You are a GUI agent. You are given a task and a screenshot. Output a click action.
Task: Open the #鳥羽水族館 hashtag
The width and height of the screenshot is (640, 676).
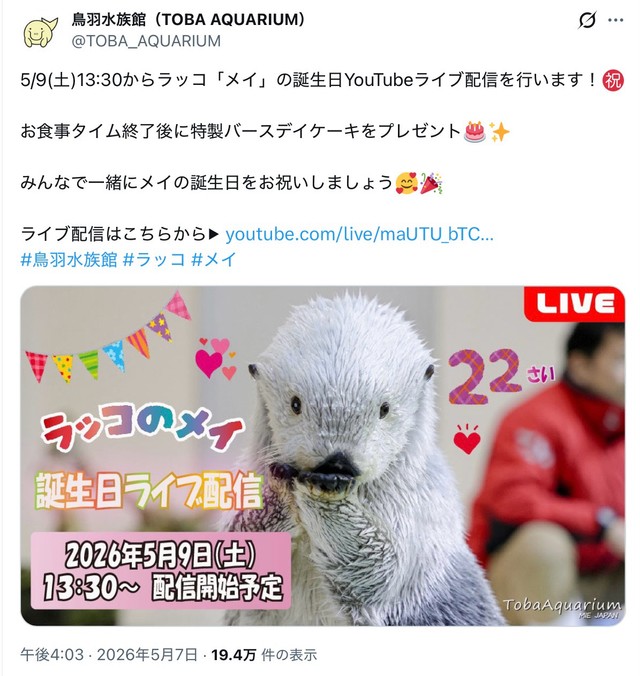69,260
